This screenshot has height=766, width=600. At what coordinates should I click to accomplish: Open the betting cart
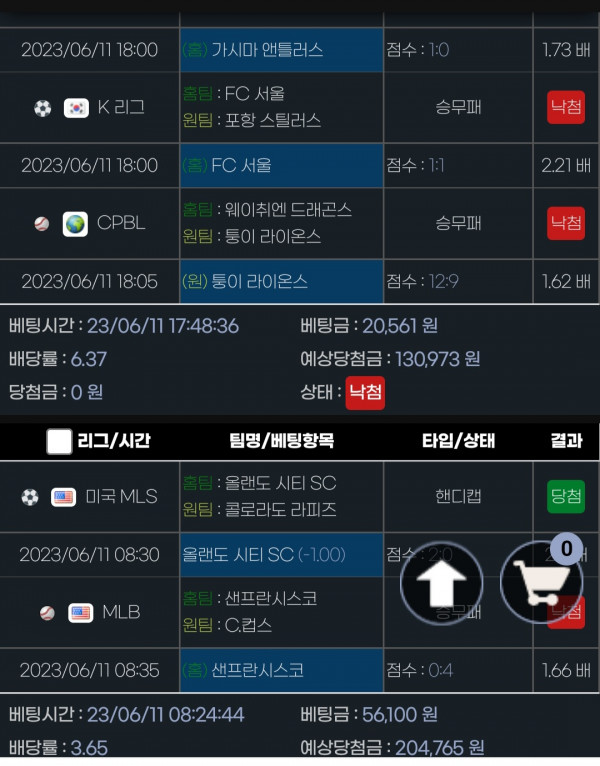click(x=541, y=584)
